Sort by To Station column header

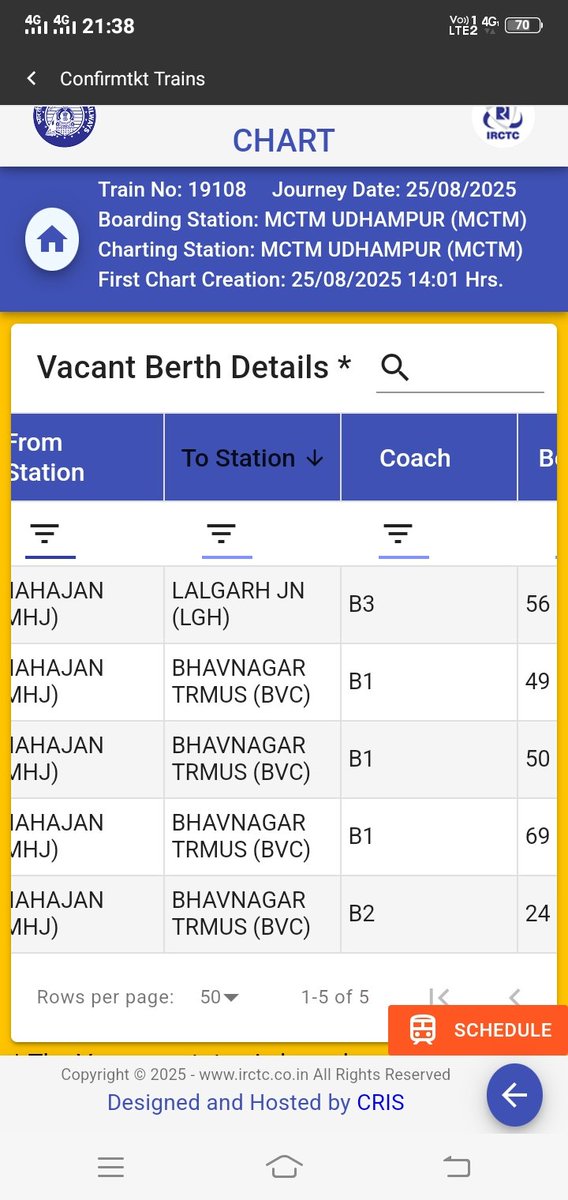(253, 458)
